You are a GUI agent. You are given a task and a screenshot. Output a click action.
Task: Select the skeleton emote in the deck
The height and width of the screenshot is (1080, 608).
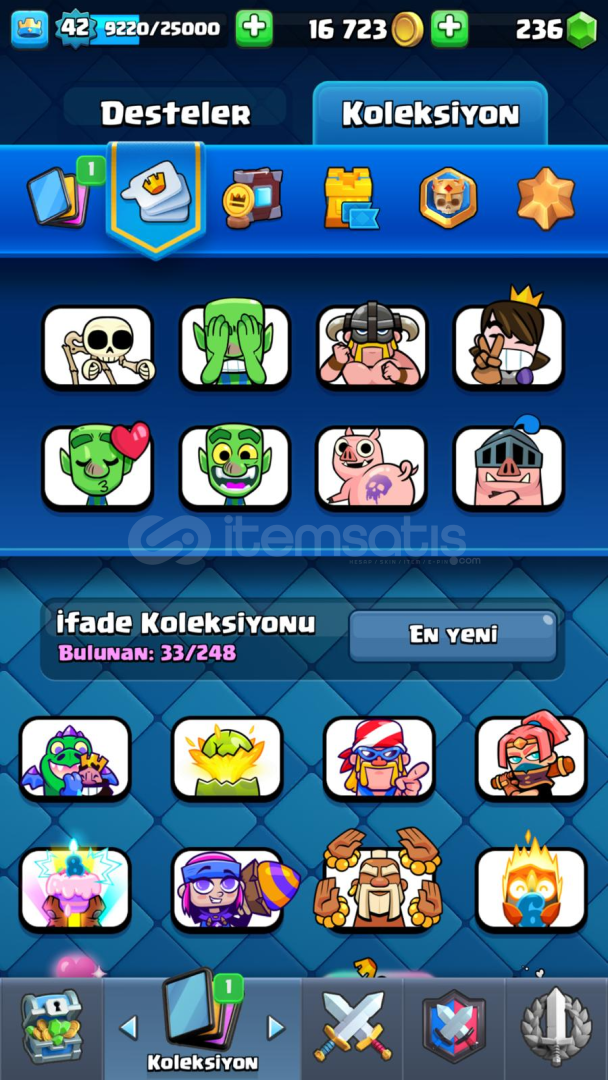coord(98,347)
